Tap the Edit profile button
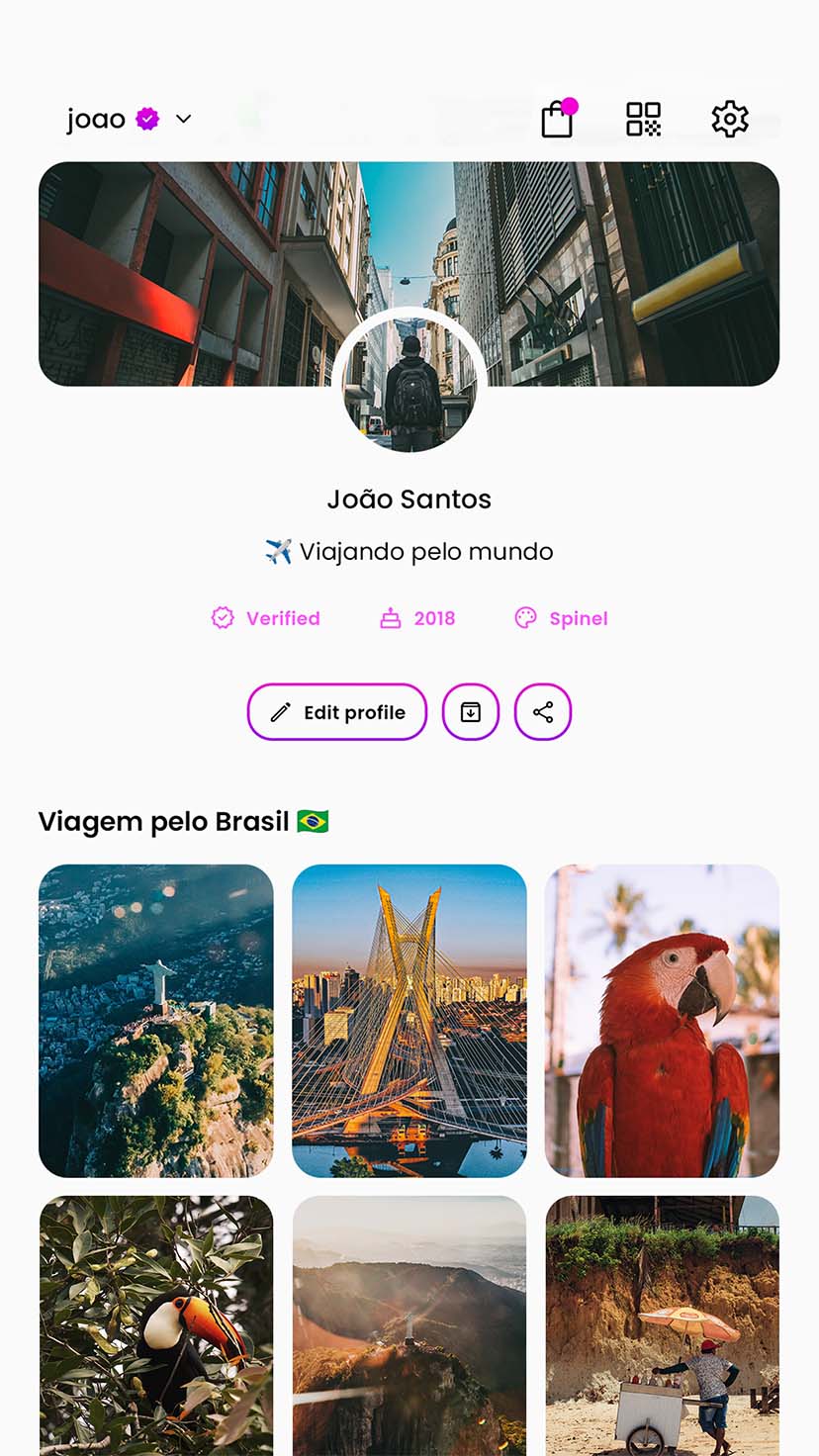 (337, 712)
